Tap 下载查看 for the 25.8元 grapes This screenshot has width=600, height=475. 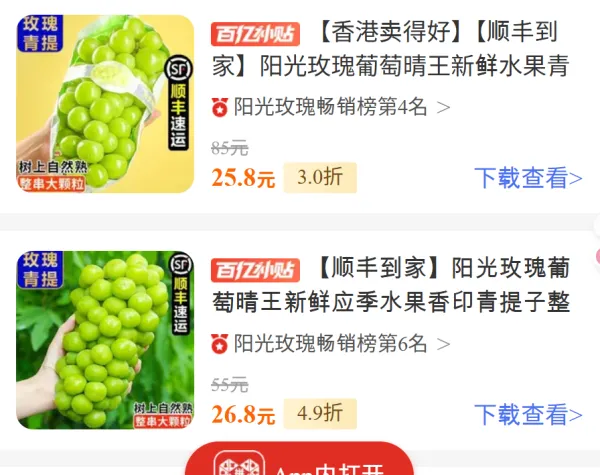527,178
